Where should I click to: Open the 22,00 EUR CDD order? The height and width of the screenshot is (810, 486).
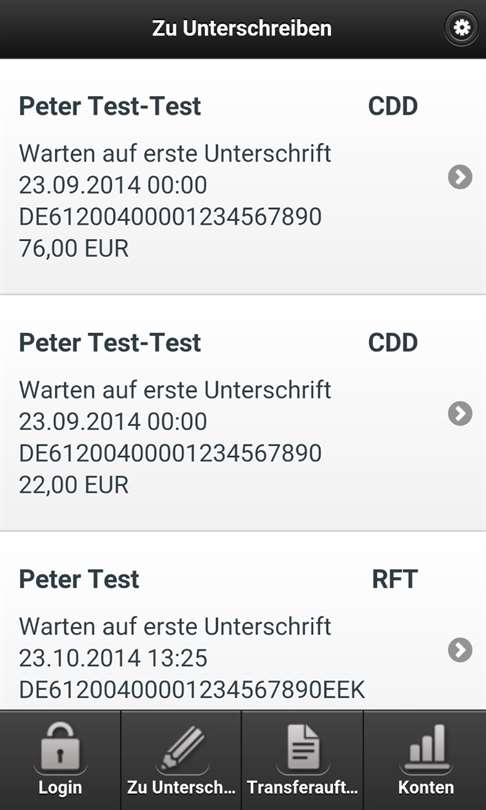point(243,413)
